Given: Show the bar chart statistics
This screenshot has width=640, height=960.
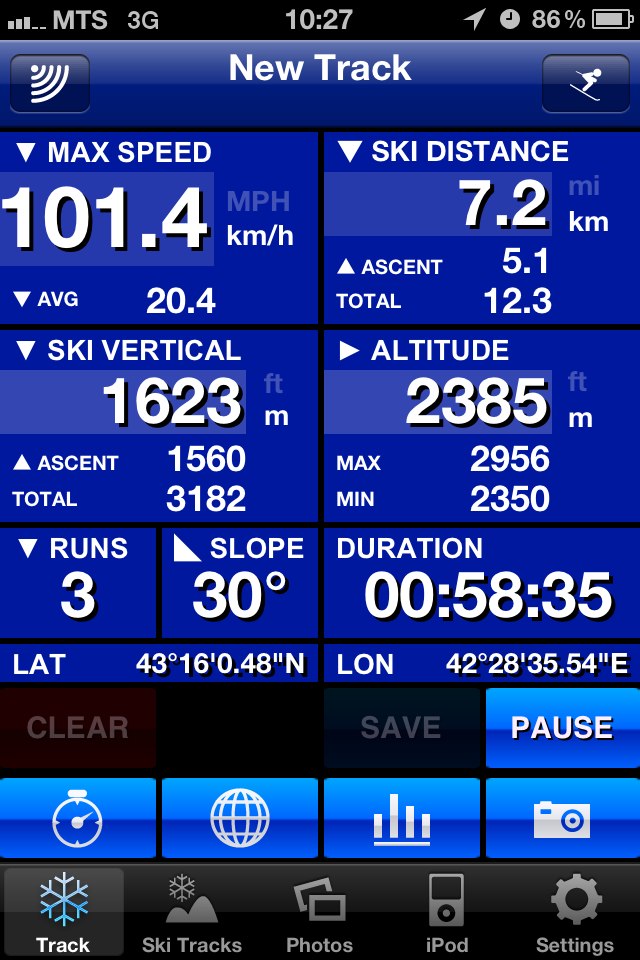Looking at the screenshot, I should tap(401, 818).
